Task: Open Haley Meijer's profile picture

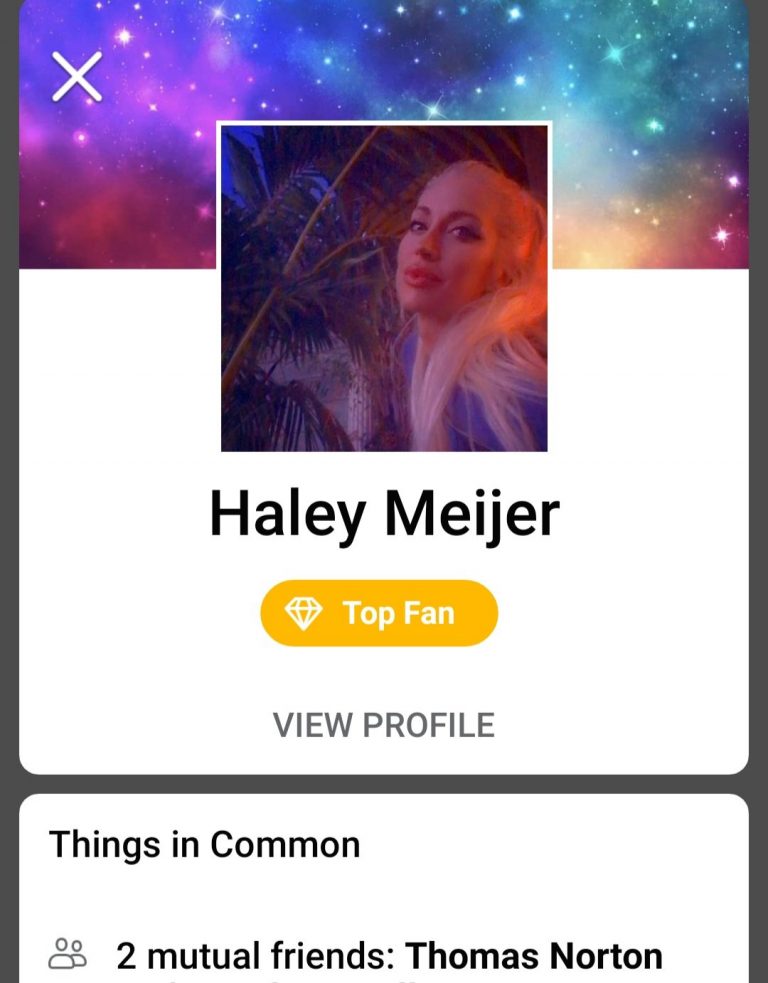Action: [x=384, y=288]
